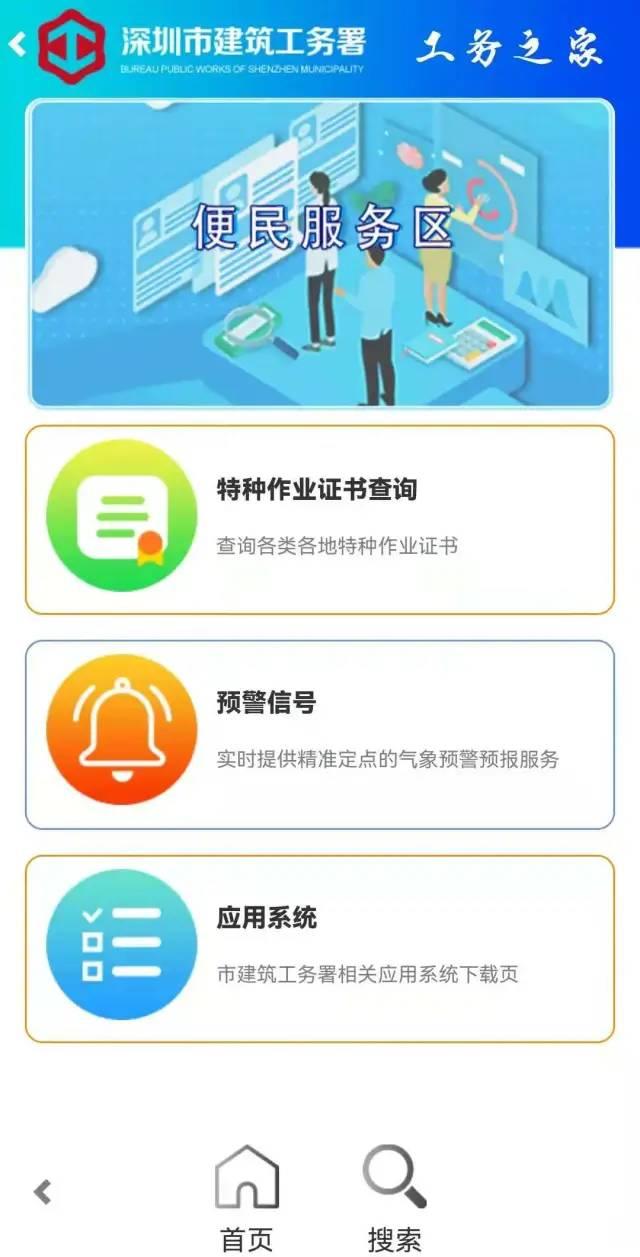Open the 预警信号 weather warning card
Image resolution: width=640 pixels, height=1257 pixels.
(x=320, y=734)
